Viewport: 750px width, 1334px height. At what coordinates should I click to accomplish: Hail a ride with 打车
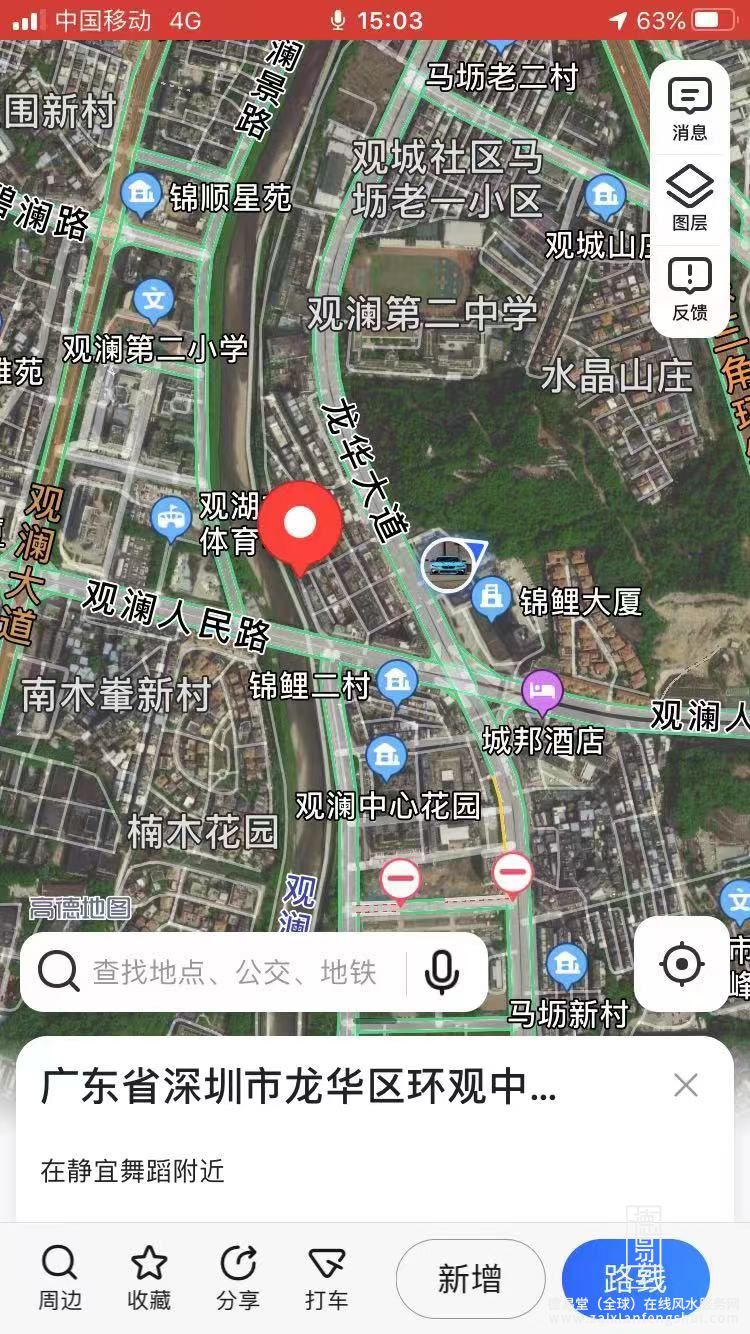[x=326, y=1278]
